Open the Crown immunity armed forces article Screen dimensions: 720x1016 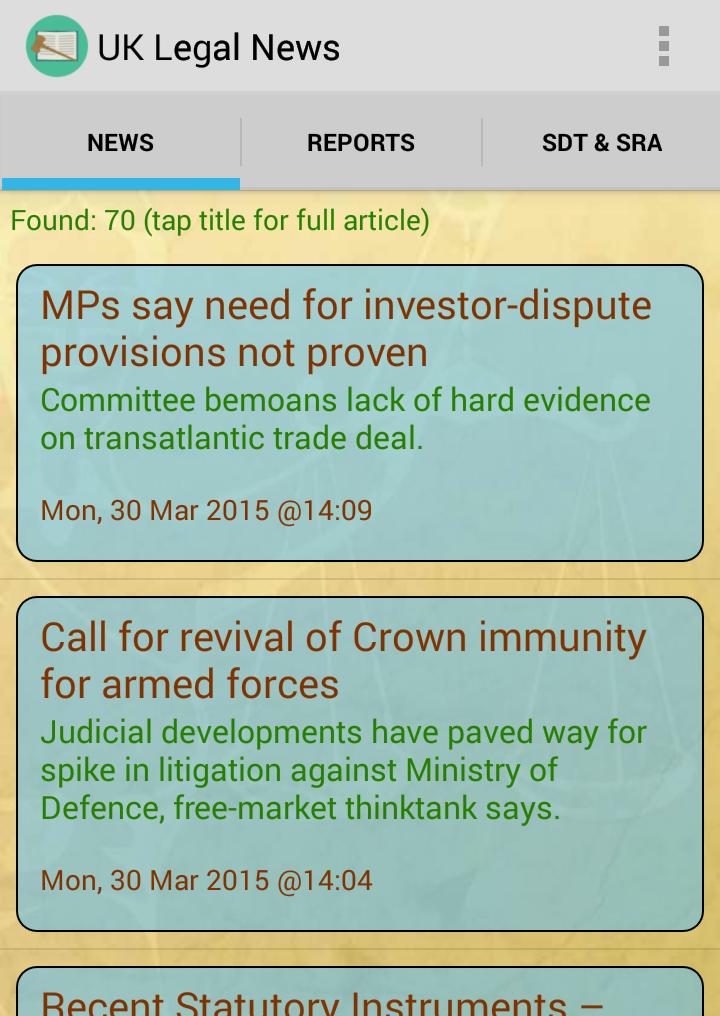coord(342,660)
